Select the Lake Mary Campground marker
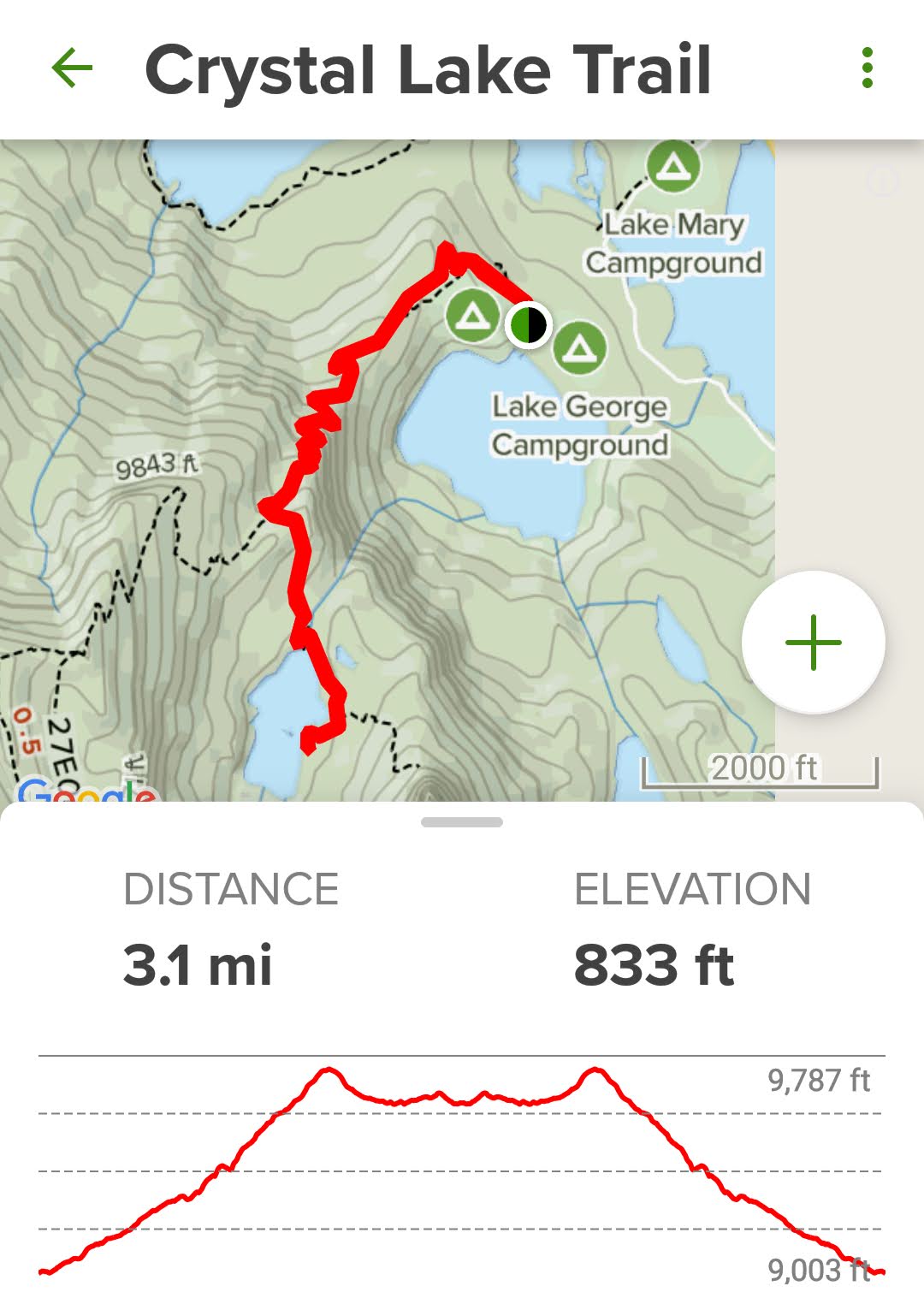The height and width of the screenshot is (1298, 924). point(673,166)
